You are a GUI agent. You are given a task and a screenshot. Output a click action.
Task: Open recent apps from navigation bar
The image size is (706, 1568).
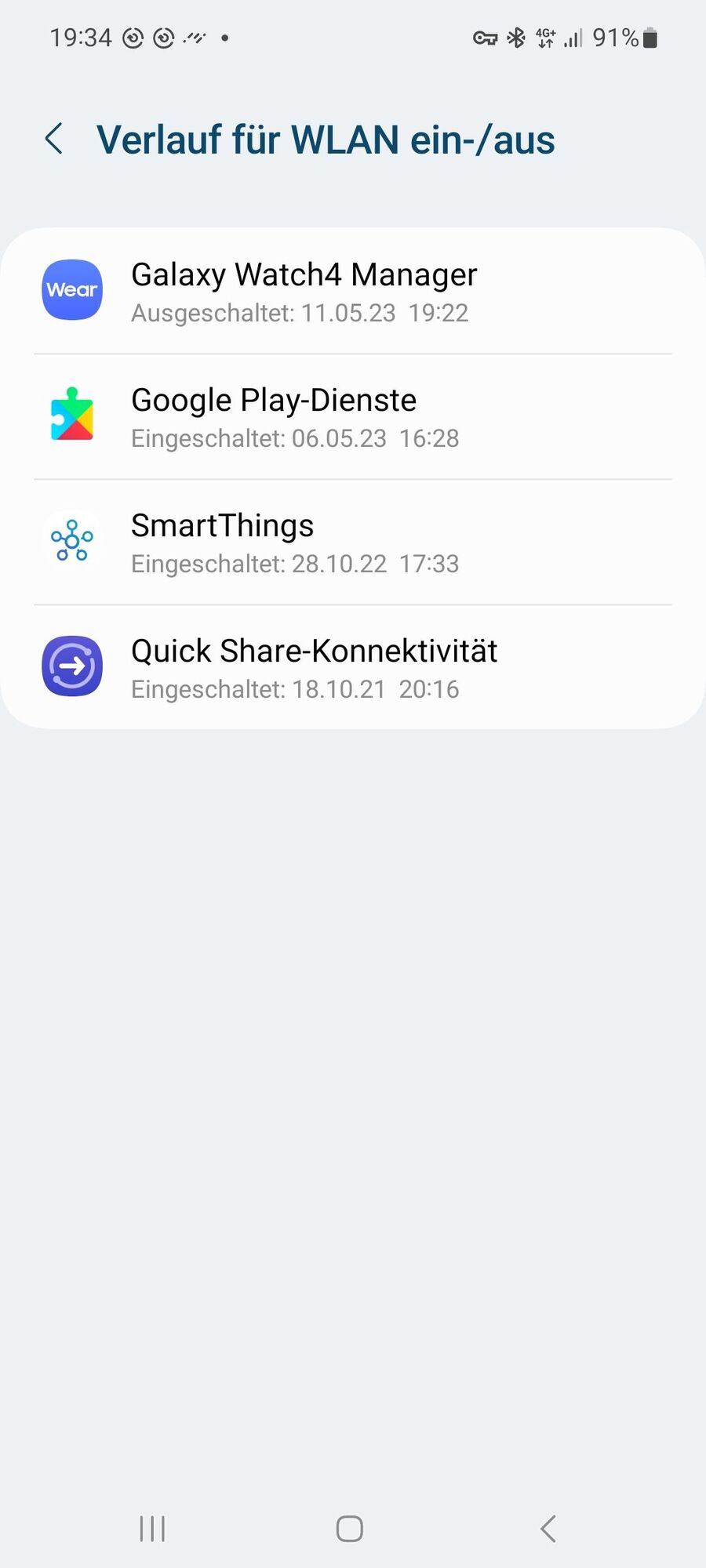point(152,1528)
